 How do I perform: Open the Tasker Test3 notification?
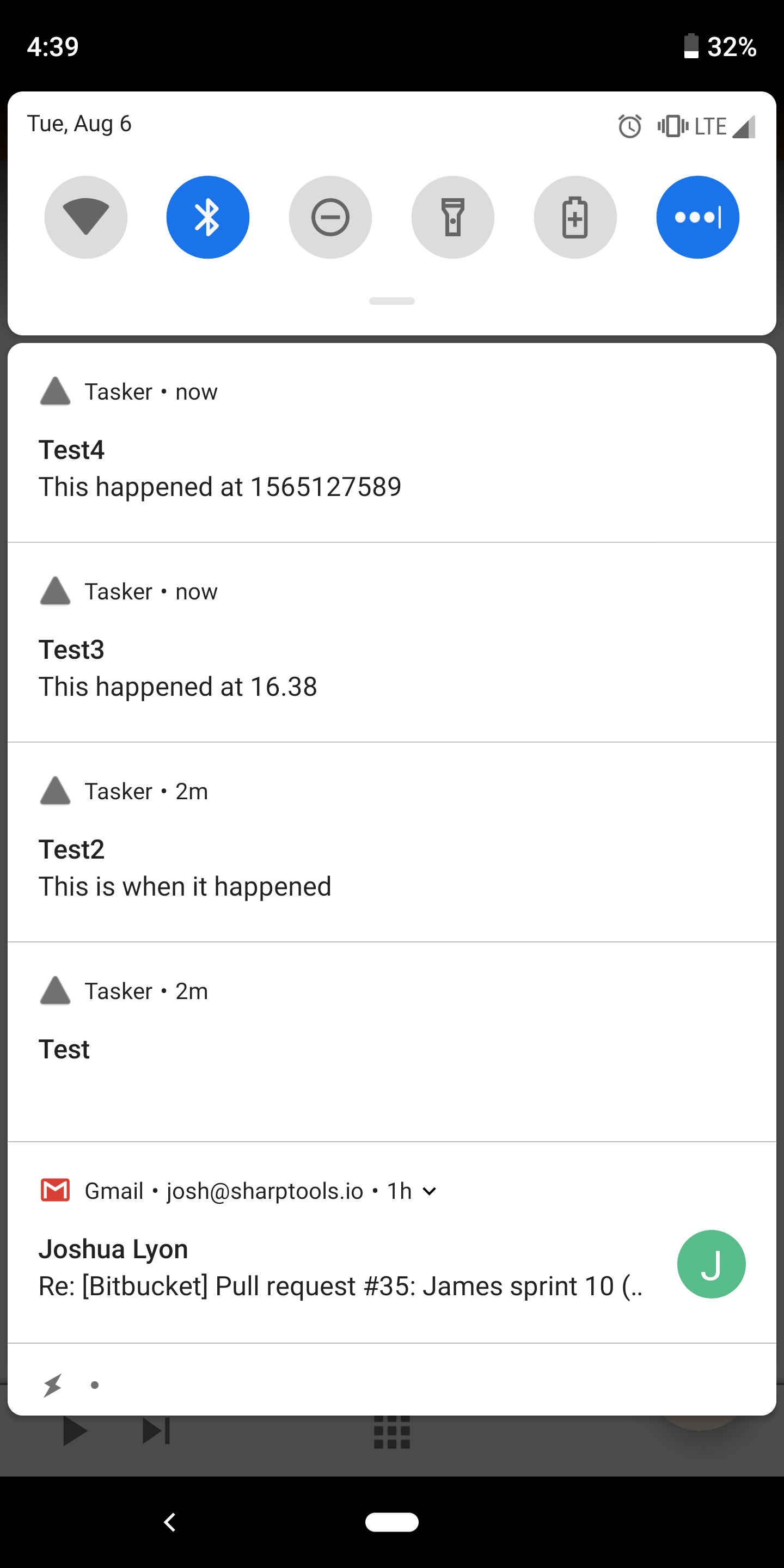point(392,642)
